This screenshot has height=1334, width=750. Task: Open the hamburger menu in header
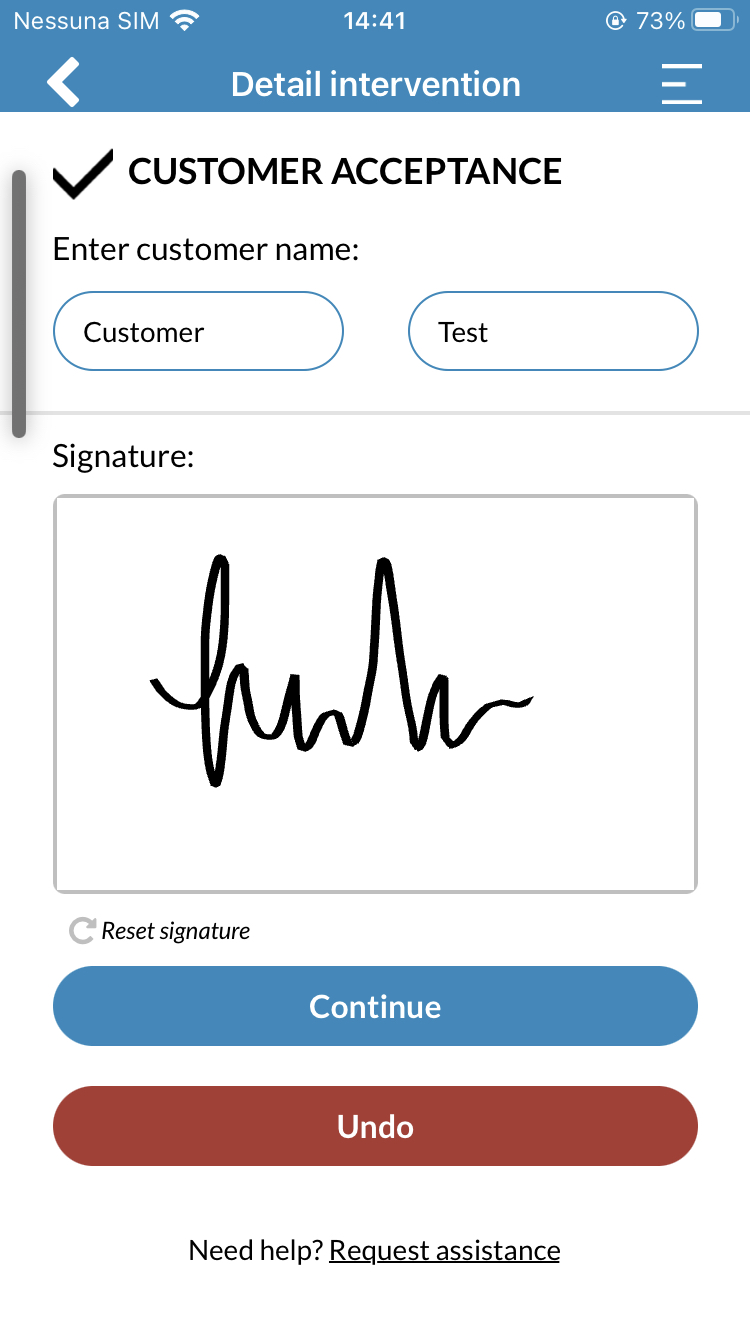click(x=681, y=84)
